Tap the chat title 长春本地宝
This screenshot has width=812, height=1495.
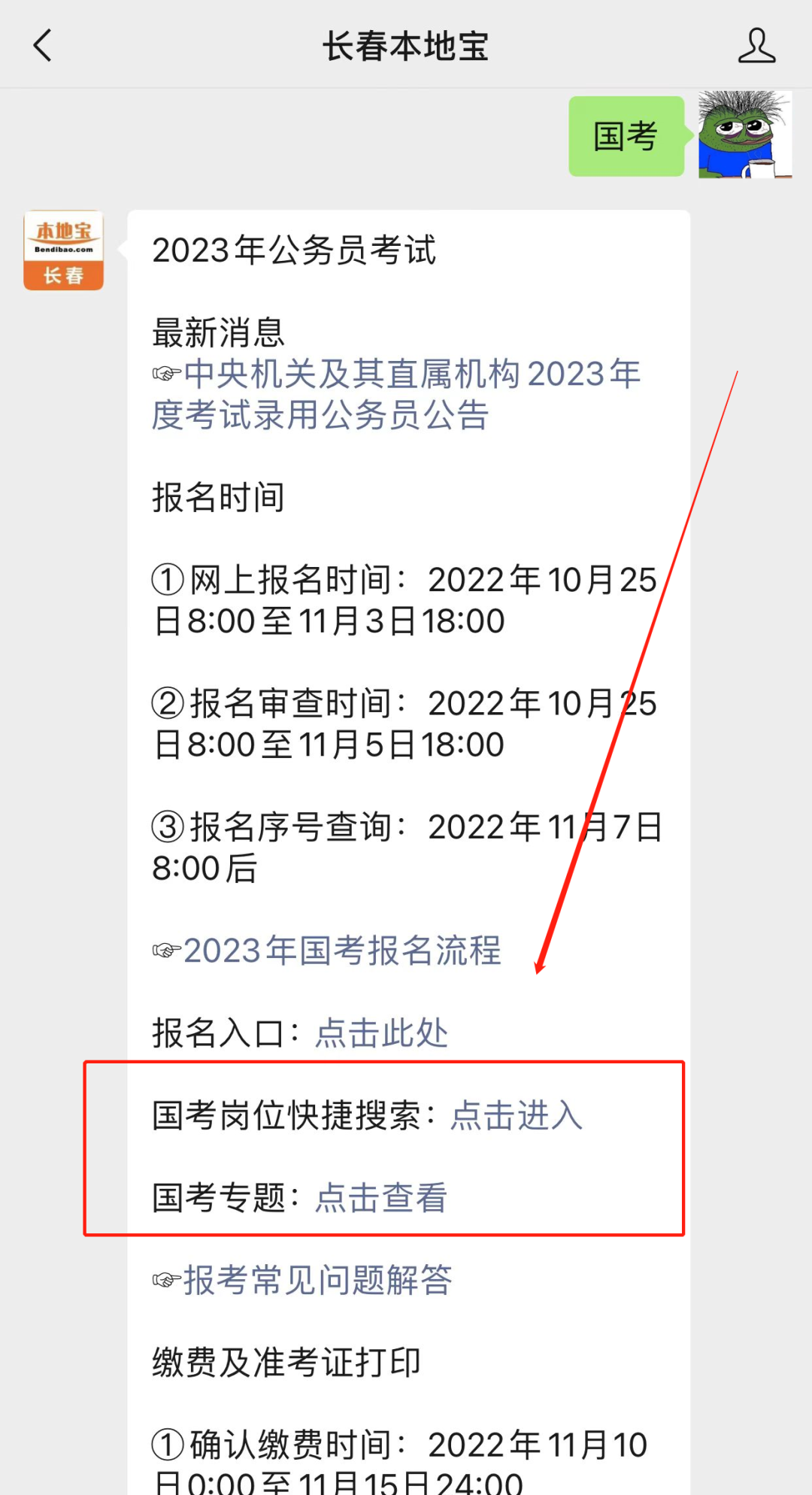[x=406, y=45]
